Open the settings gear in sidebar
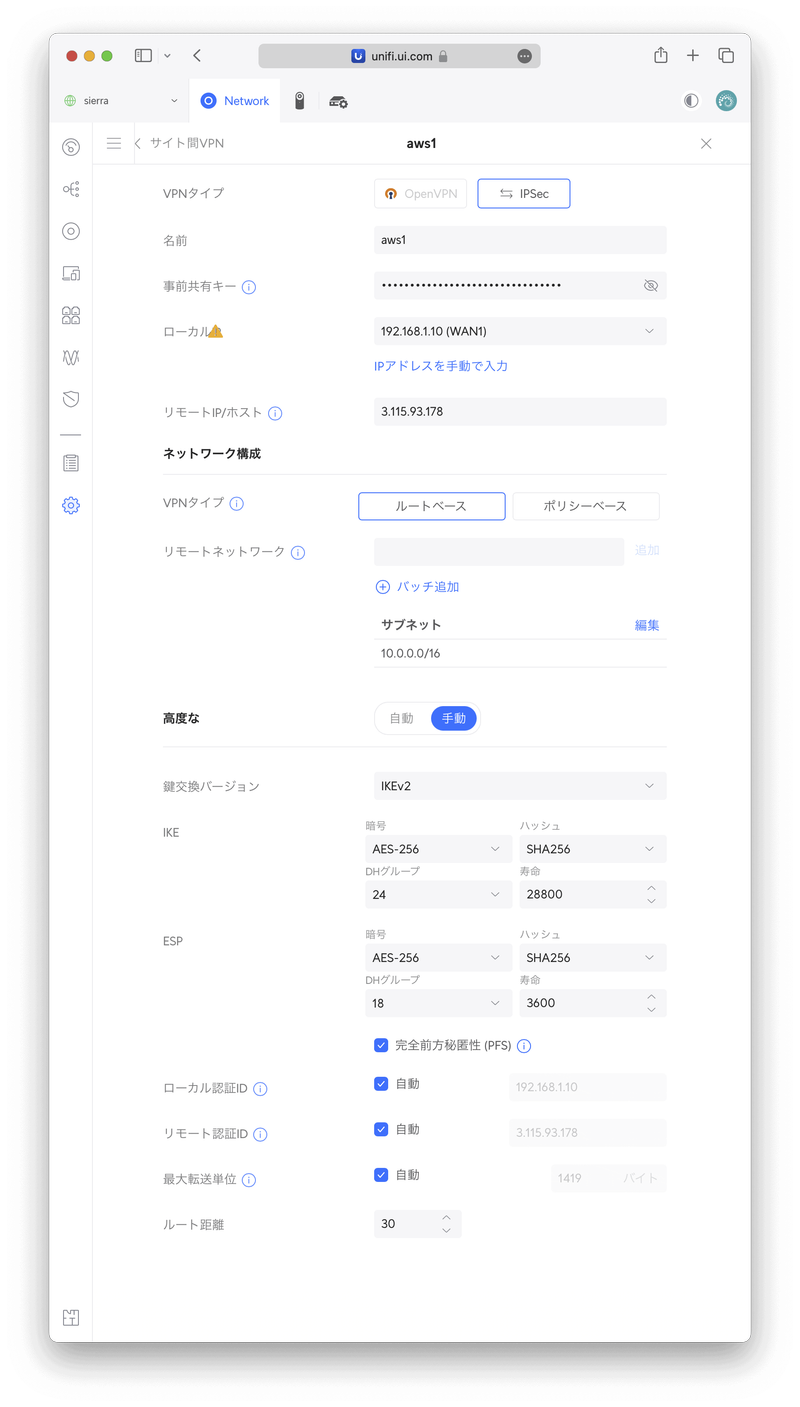The width and height of the screenshot is (800, 1407). point(70,506)
